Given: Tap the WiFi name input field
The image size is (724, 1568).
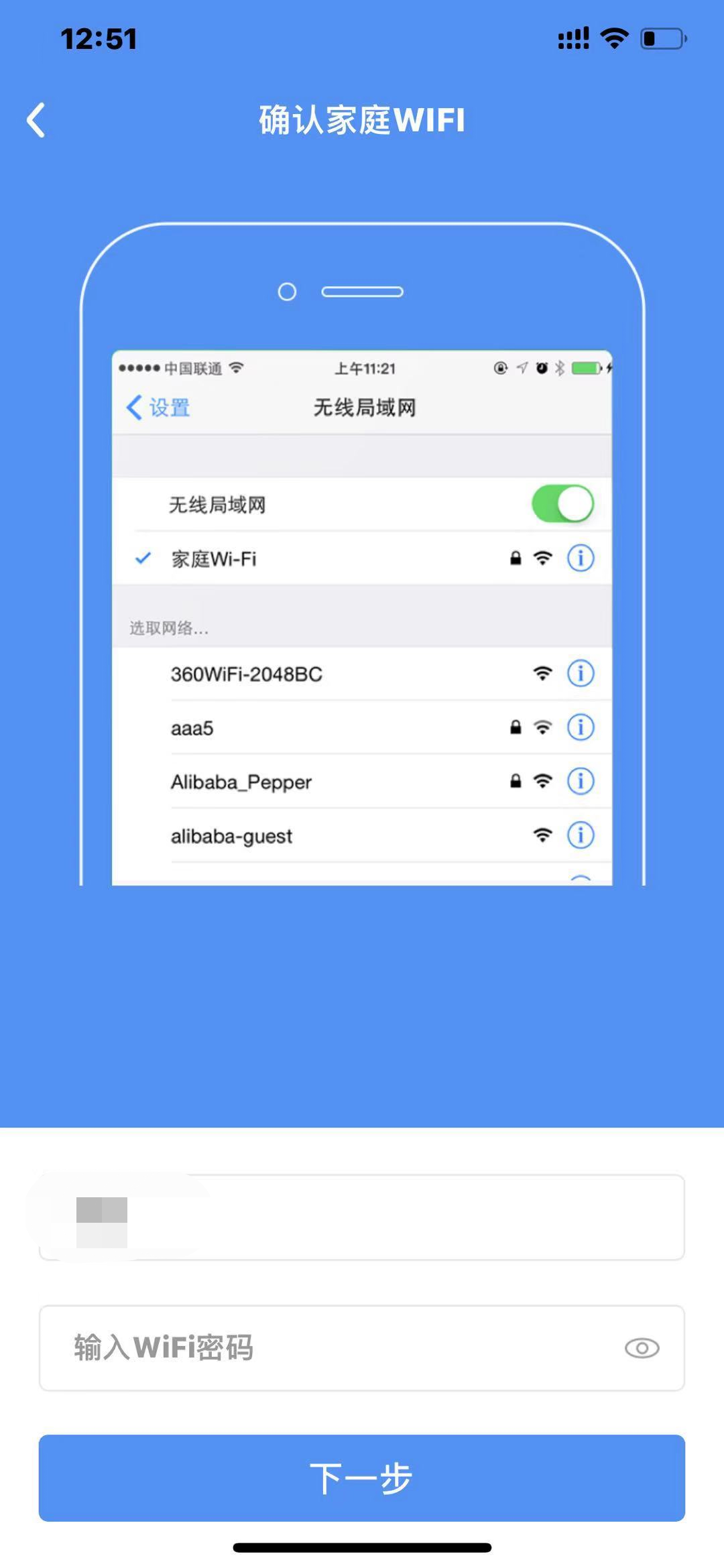Looking at the screenshot, I should pos(402,1218).
